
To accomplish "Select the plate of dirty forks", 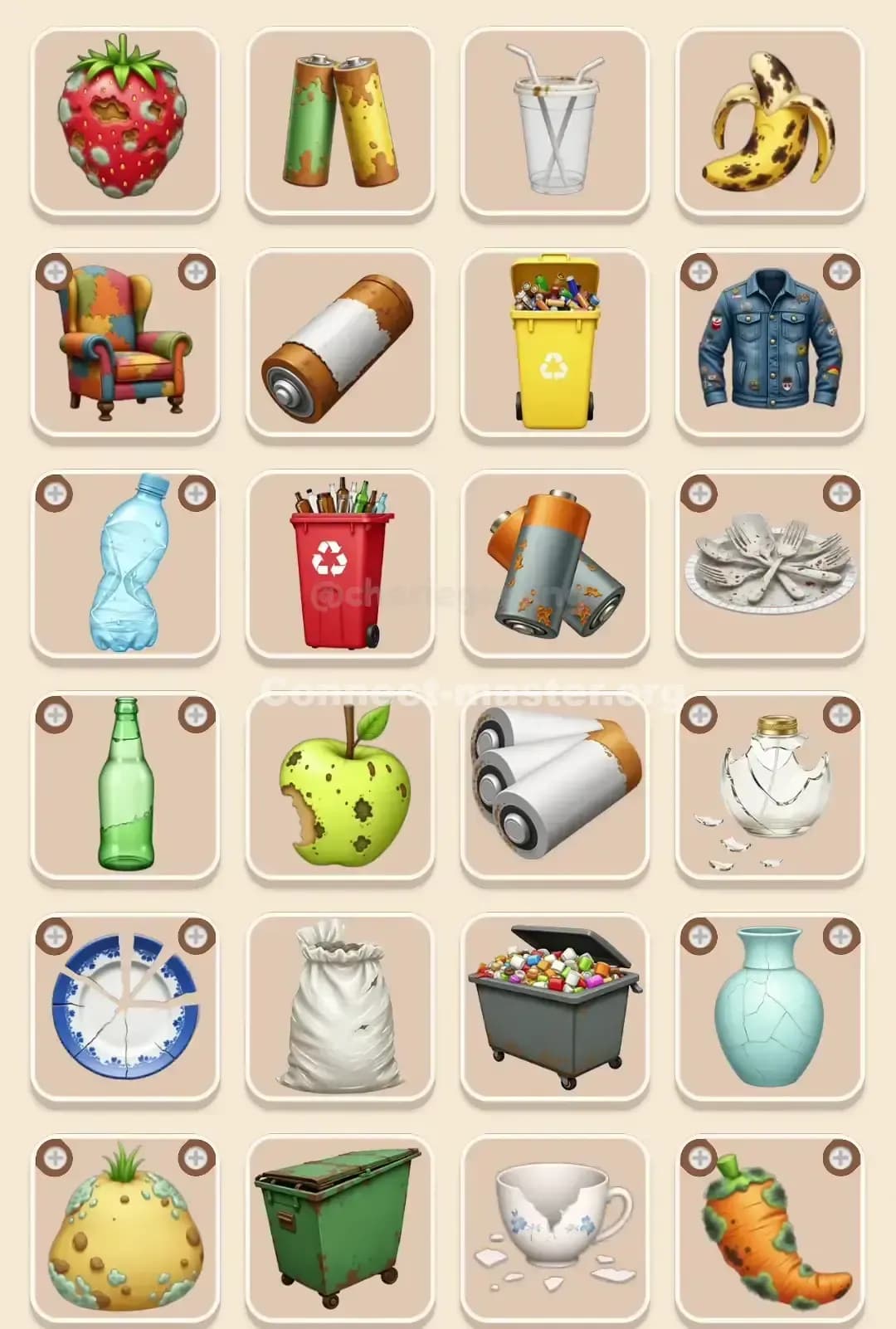I will (770, 564).
